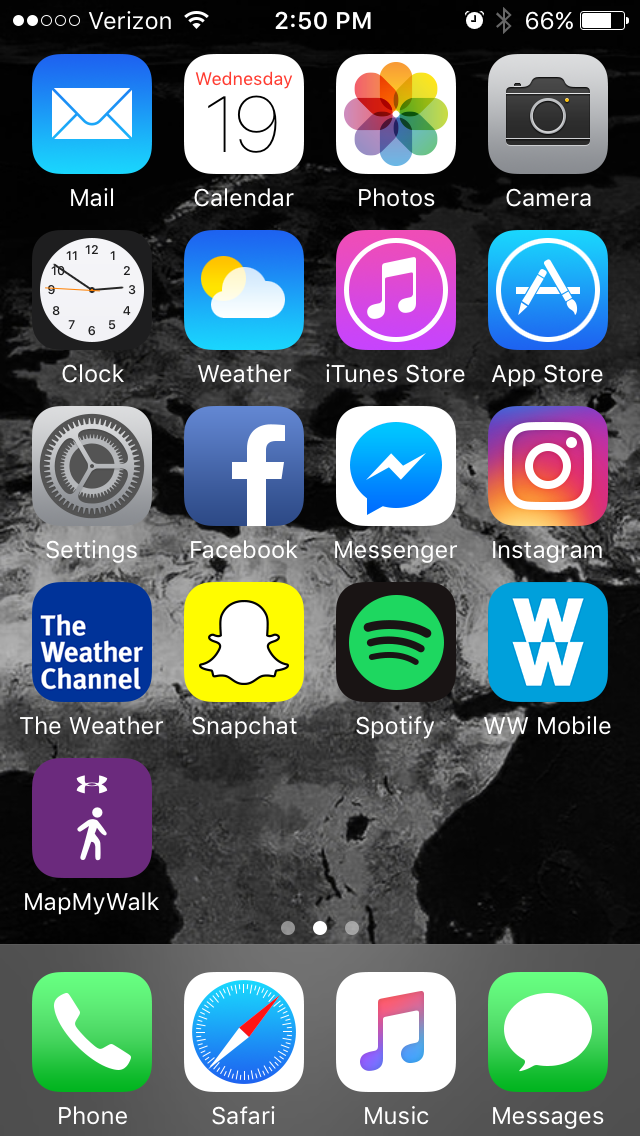Image resolution: width=640 pixels, height=1136 pixels.
Task: Launch the Facebook app
Action: (244, 466)
